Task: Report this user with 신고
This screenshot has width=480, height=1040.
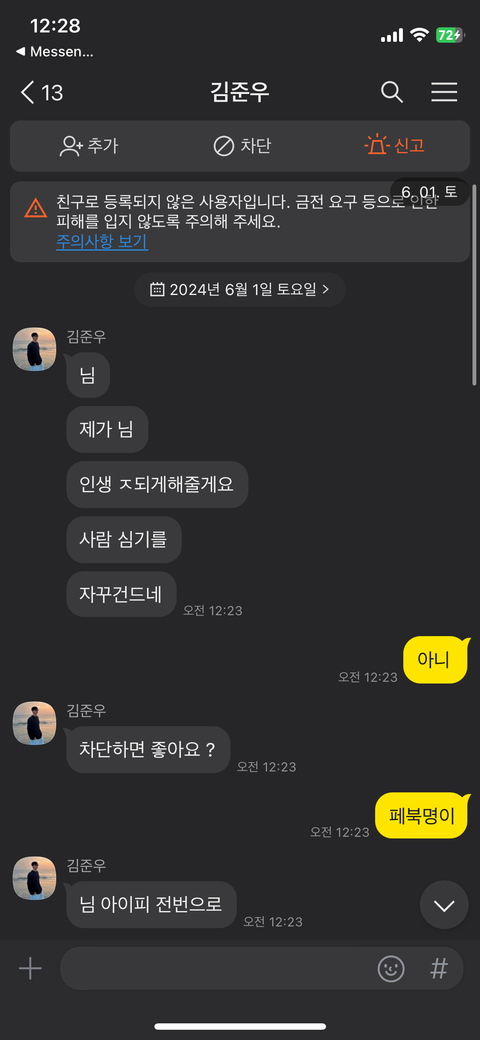Action: click(394, 145)
